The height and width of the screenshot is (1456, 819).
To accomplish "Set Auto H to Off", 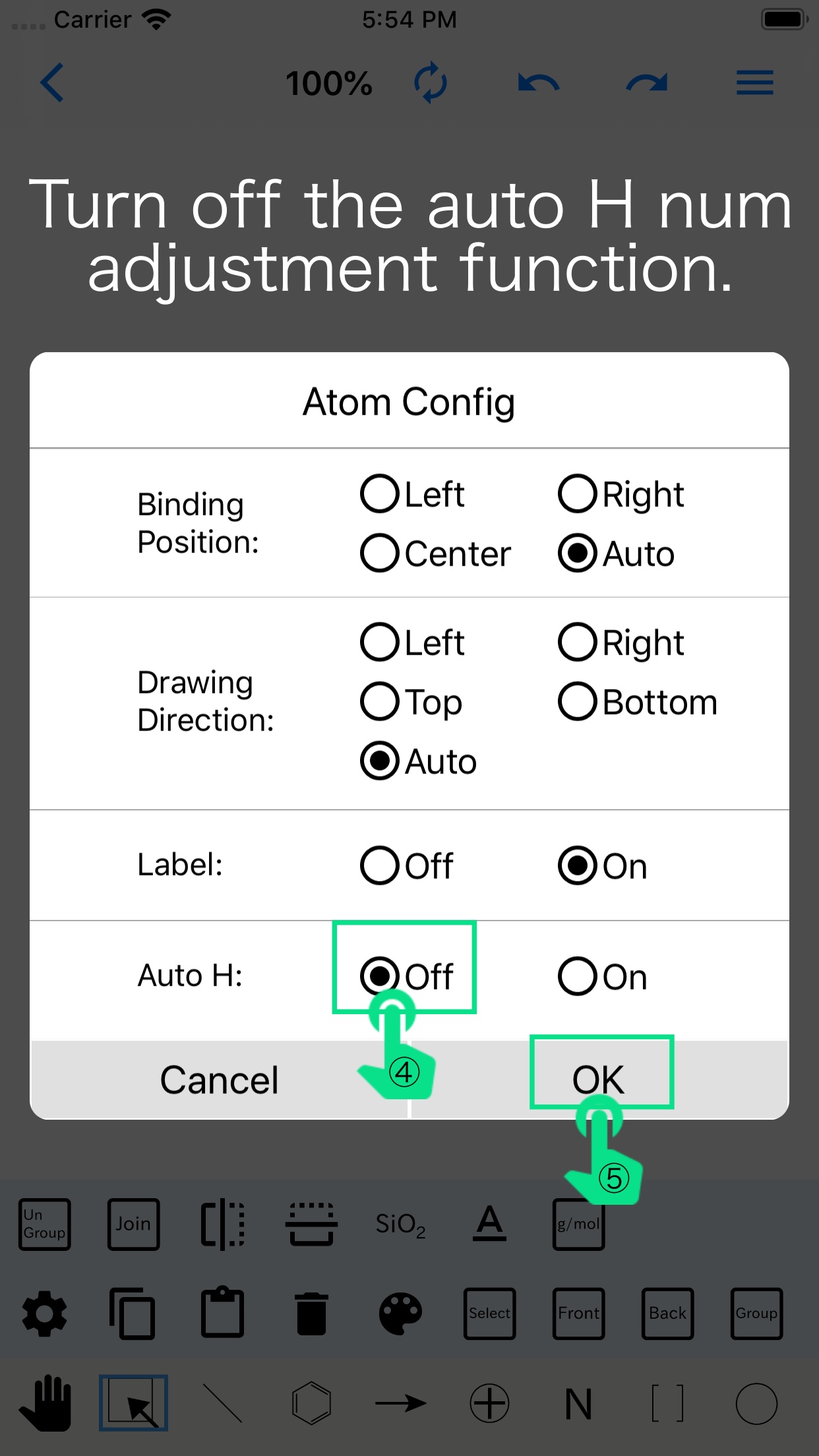I will 407,976.
